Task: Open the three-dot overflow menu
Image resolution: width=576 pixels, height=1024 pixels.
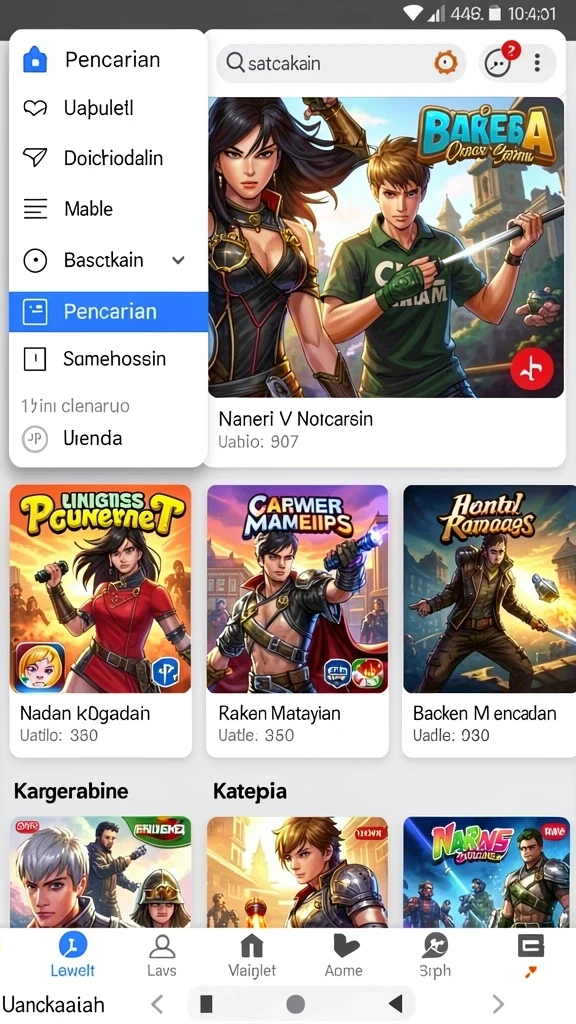Action: tap(537, 63)
